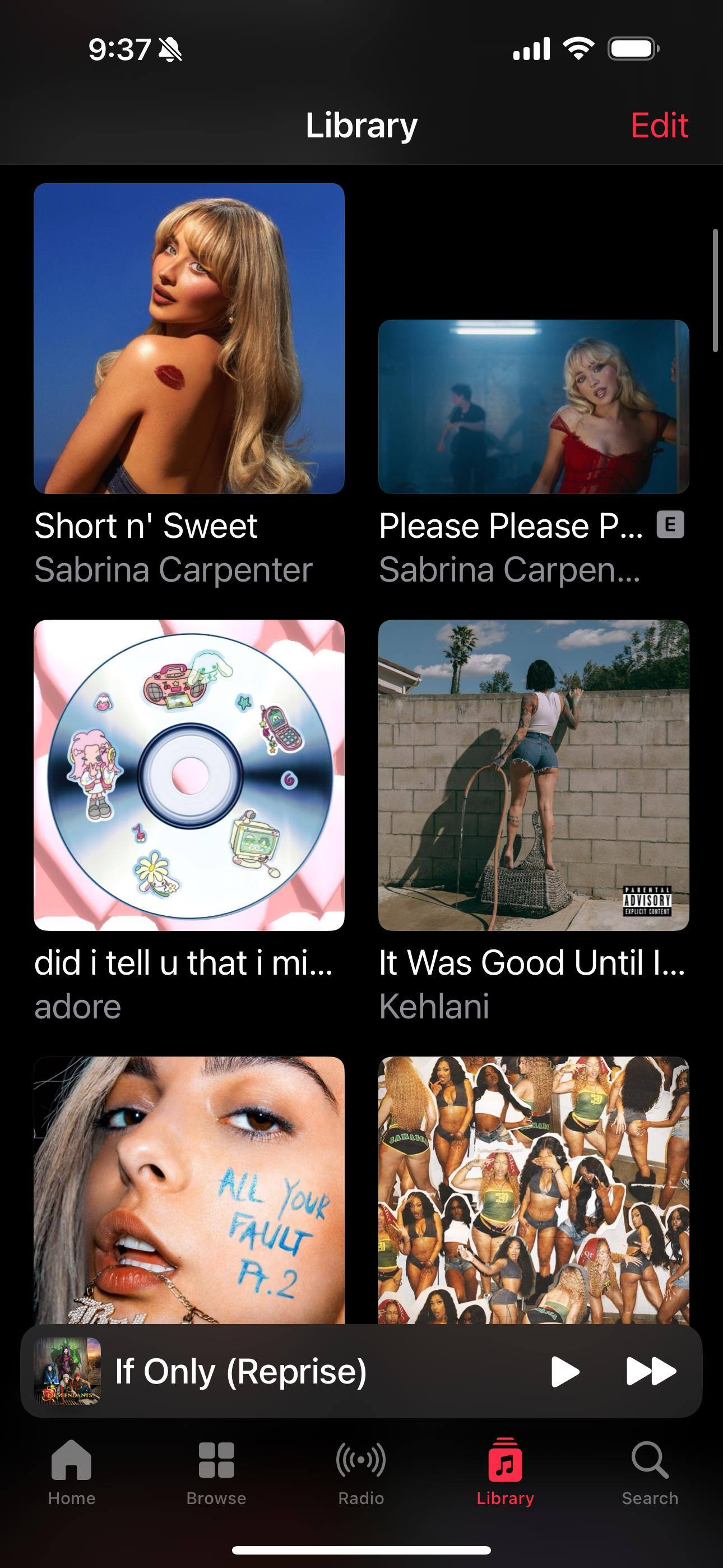Open the Radio tab

coord(361,1472)
